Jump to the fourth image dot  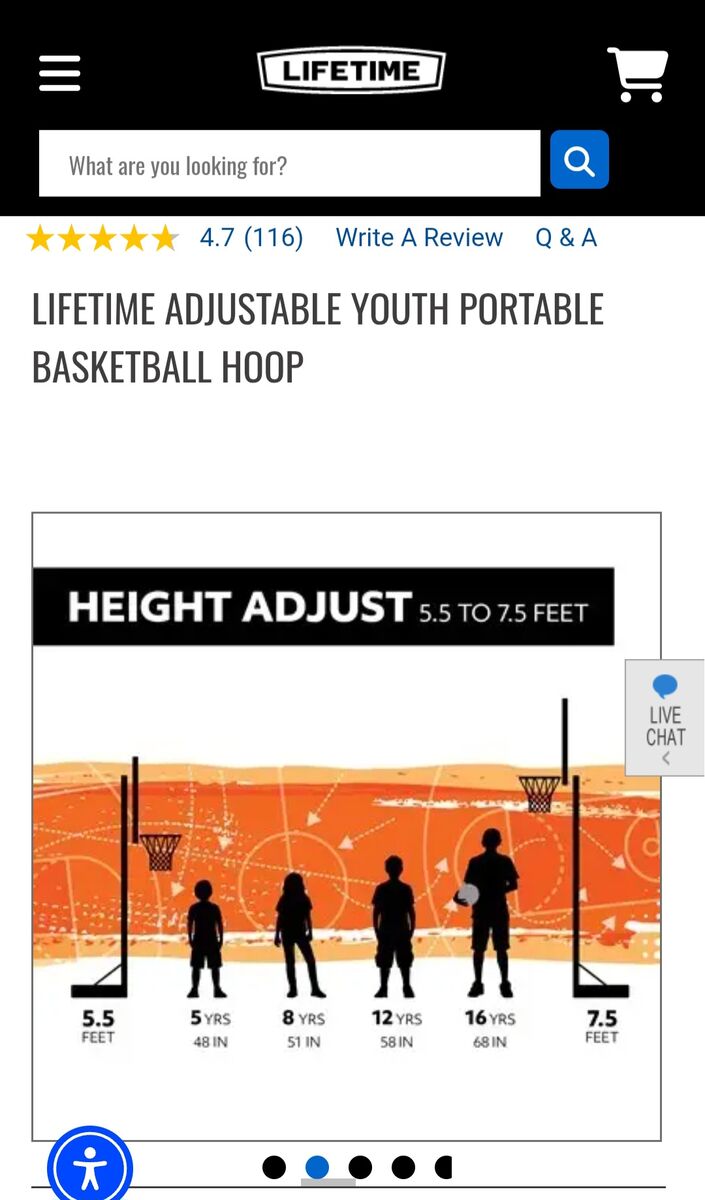403,1167
